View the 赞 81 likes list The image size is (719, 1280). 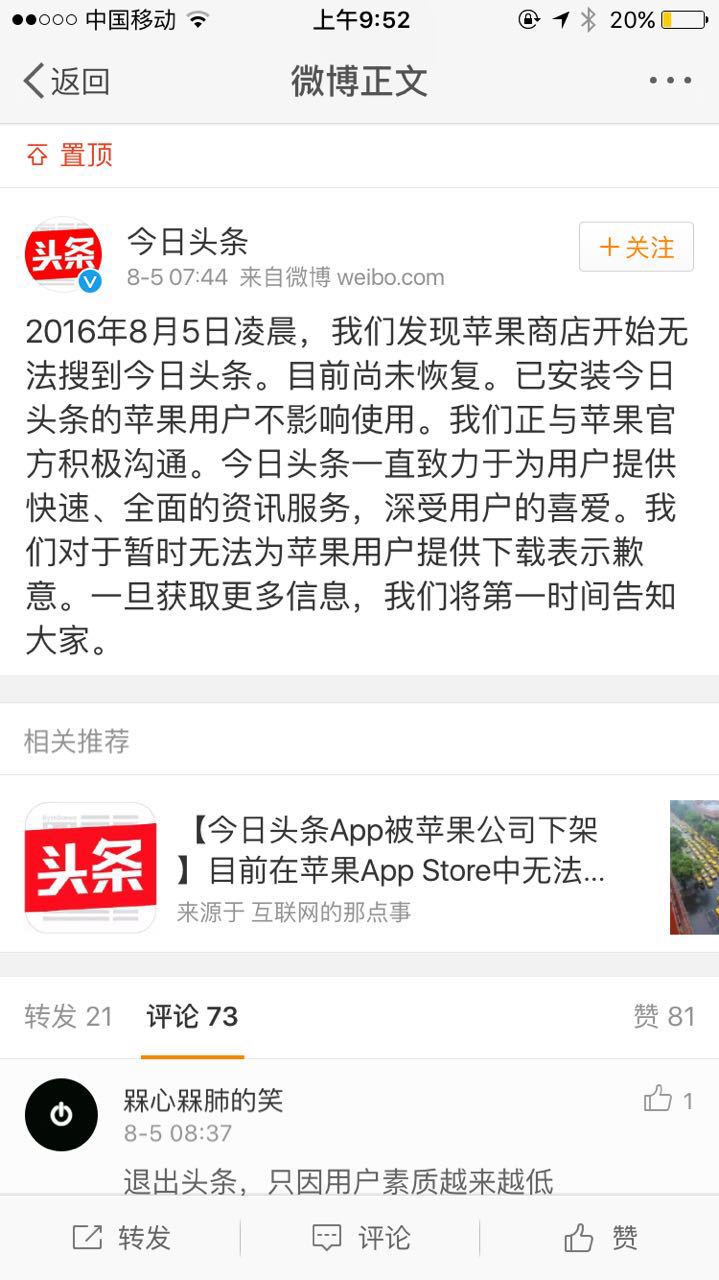[x=664, y=1017]
